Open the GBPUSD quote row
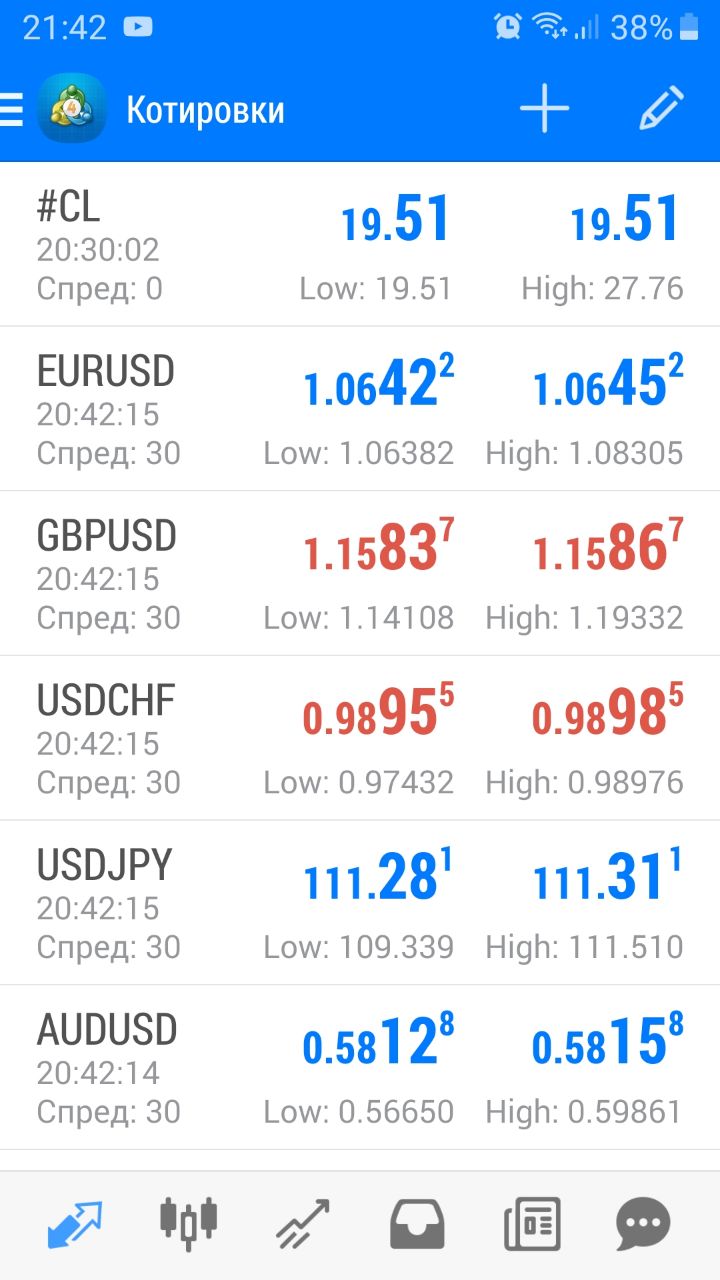This screenshot has height=1280, width=720. pos(360,573)
